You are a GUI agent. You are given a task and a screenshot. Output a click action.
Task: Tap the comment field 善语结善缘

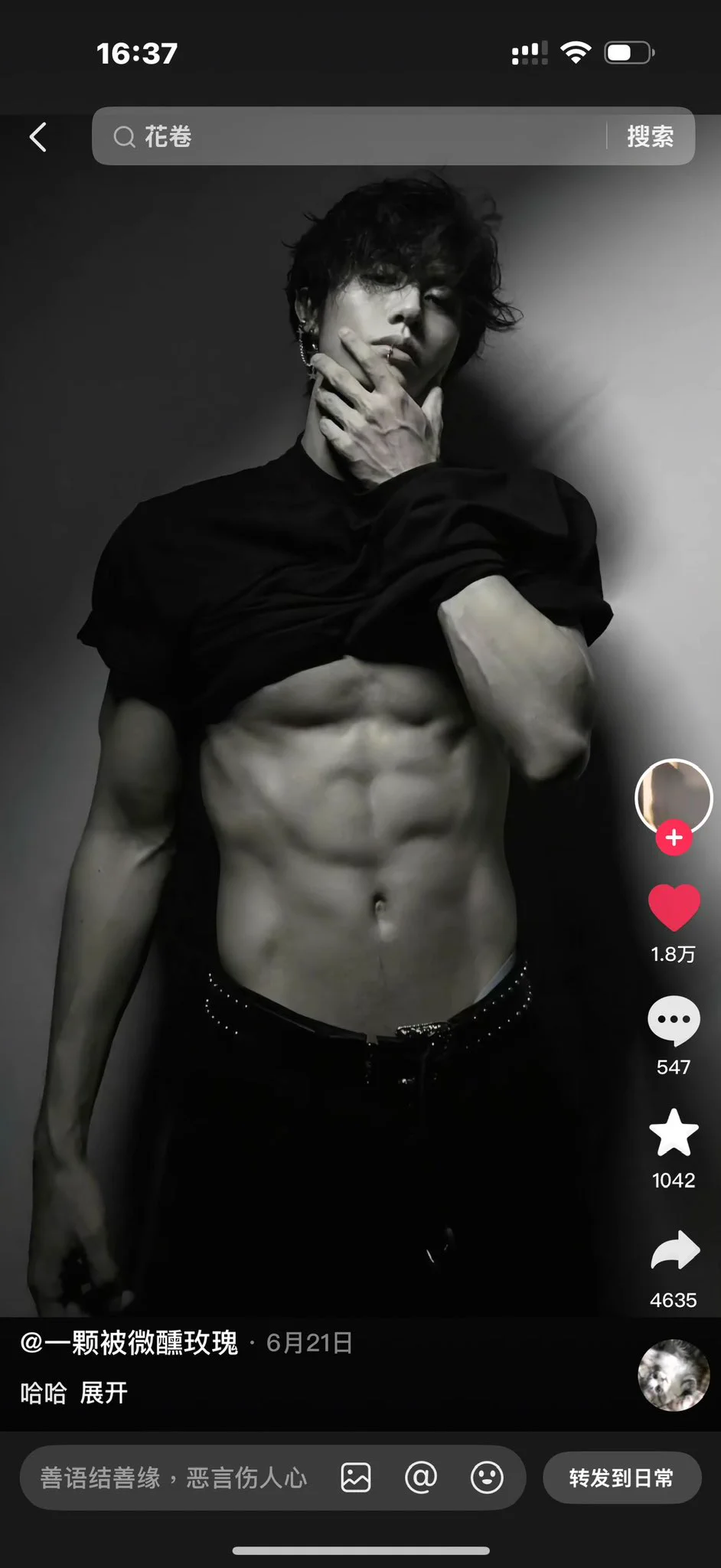coord(174,1478)
